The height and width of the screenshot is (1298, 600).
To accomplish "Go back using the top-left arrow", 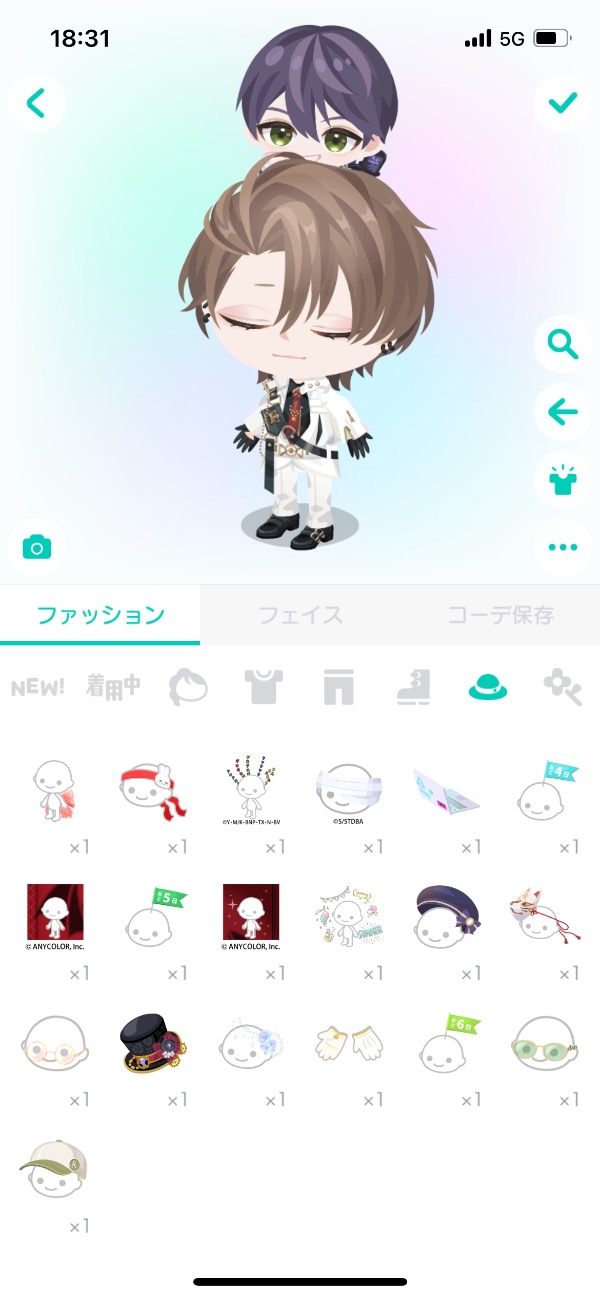I will pyautogui.click(x=37, y=102).
